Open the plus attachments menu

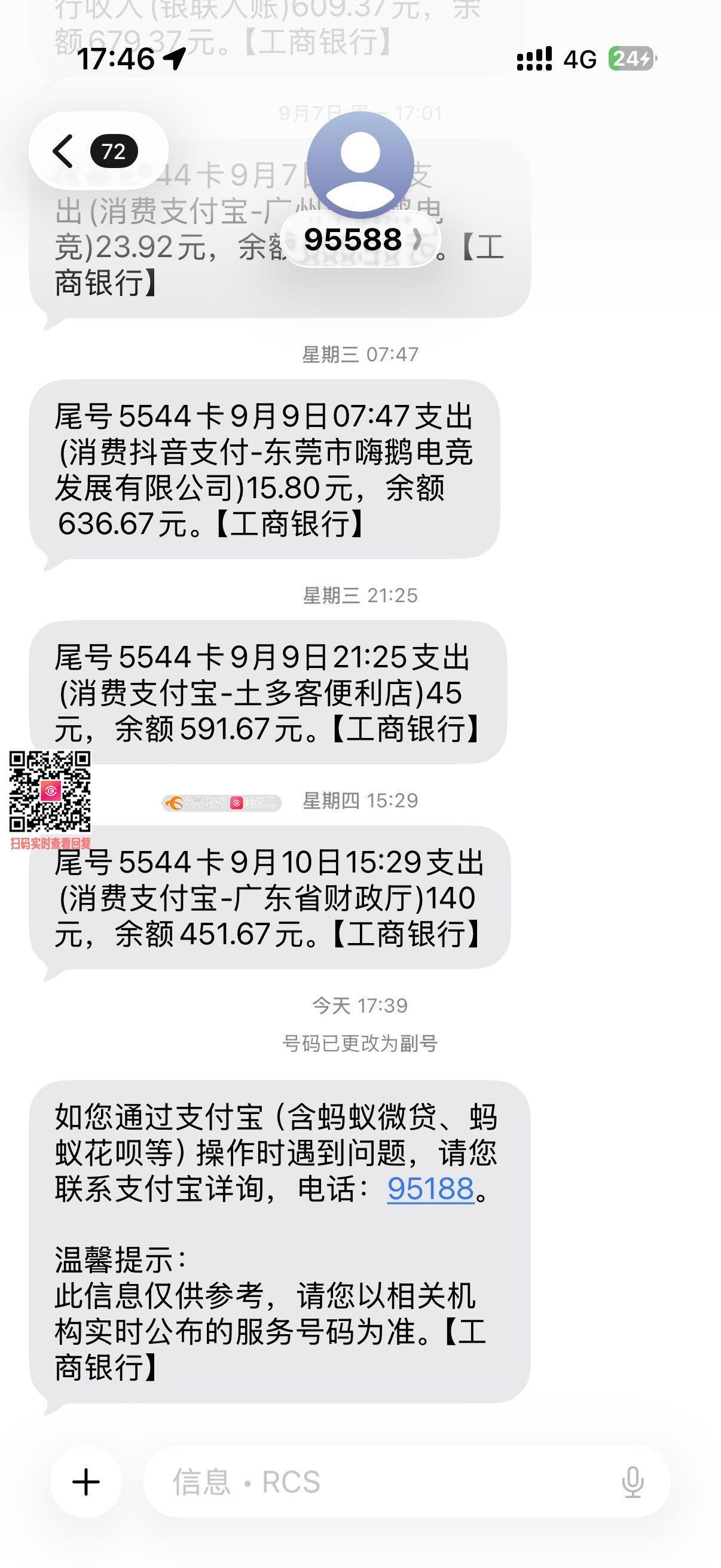click(85, 1481)
